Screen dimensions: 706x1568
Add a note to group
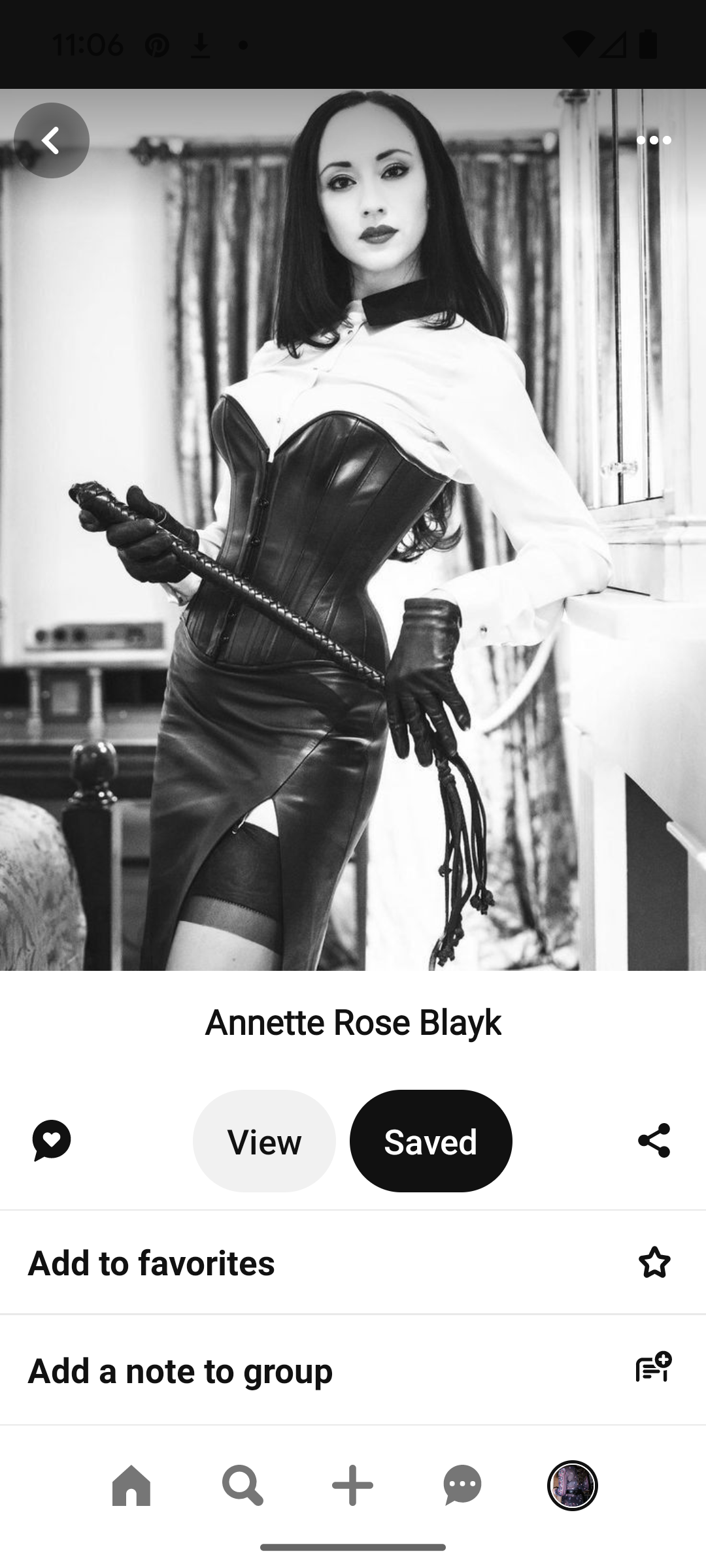click(353, 1370)
